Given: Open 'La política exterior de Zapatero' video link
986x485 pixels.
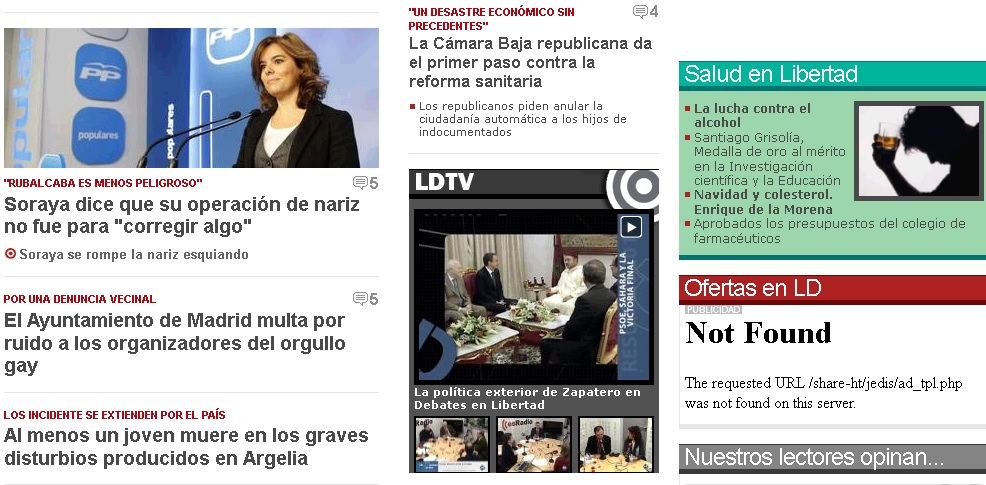Looking at the screenshot, I should 527,398.
